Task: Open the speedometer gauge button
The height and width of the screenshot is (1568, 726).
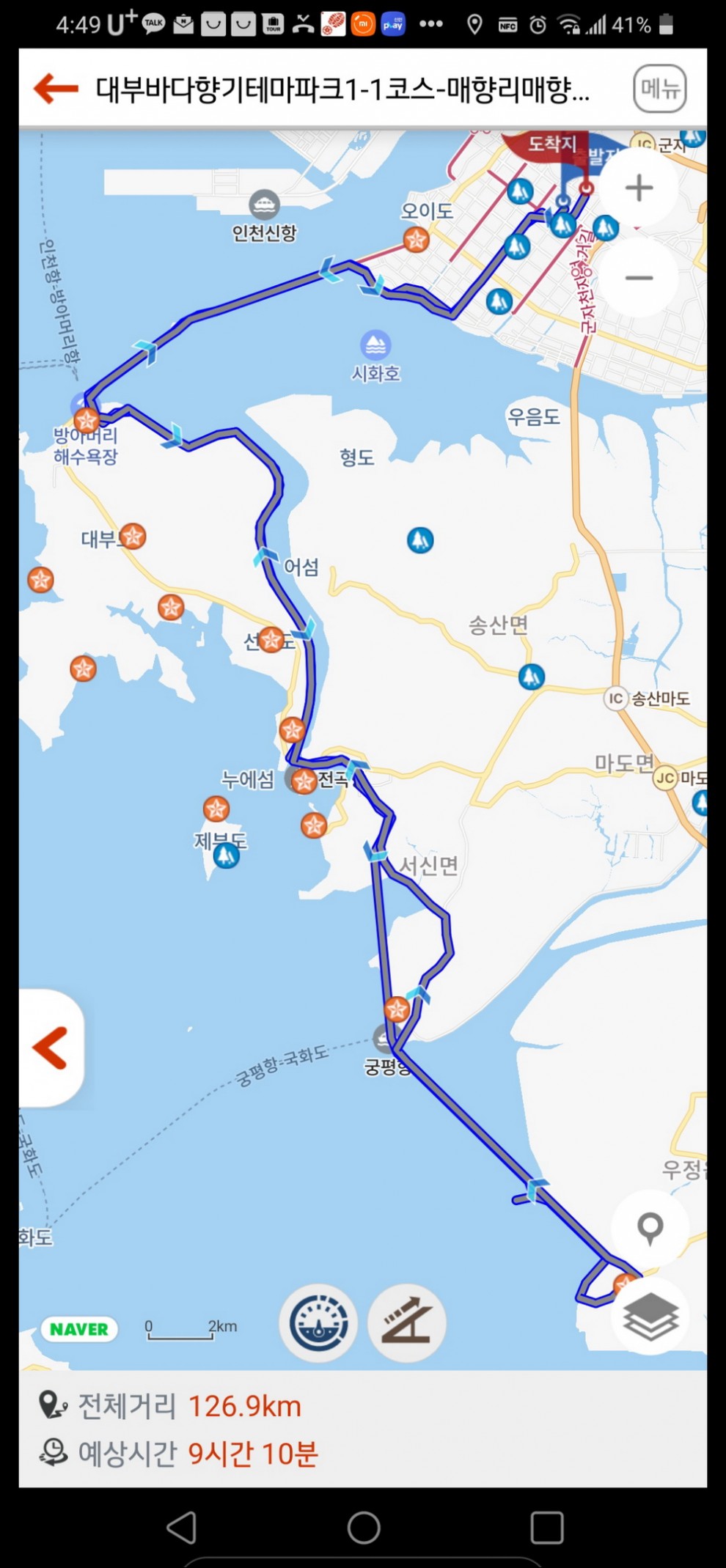Action: pyautogui.click(x=318, y=1323)
